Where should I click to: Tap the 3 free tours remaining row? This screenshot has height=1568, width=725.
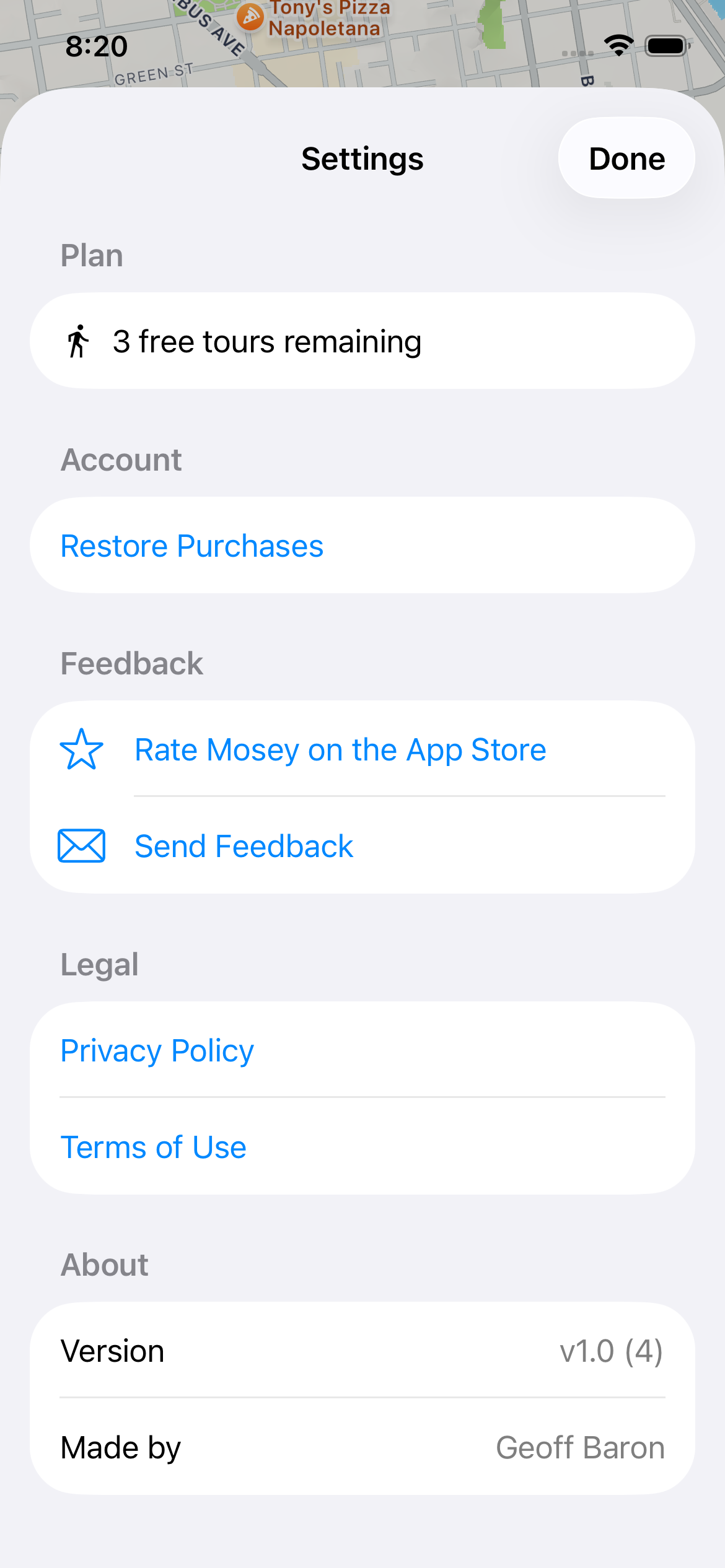267,341
